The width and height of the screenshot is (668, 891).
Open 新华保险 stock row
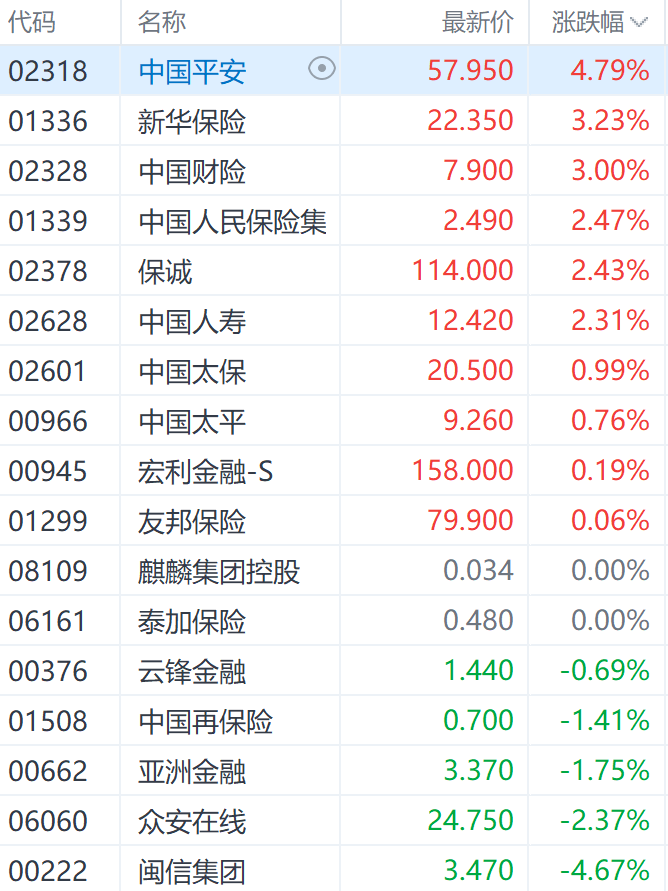click(x=192, y=121)
